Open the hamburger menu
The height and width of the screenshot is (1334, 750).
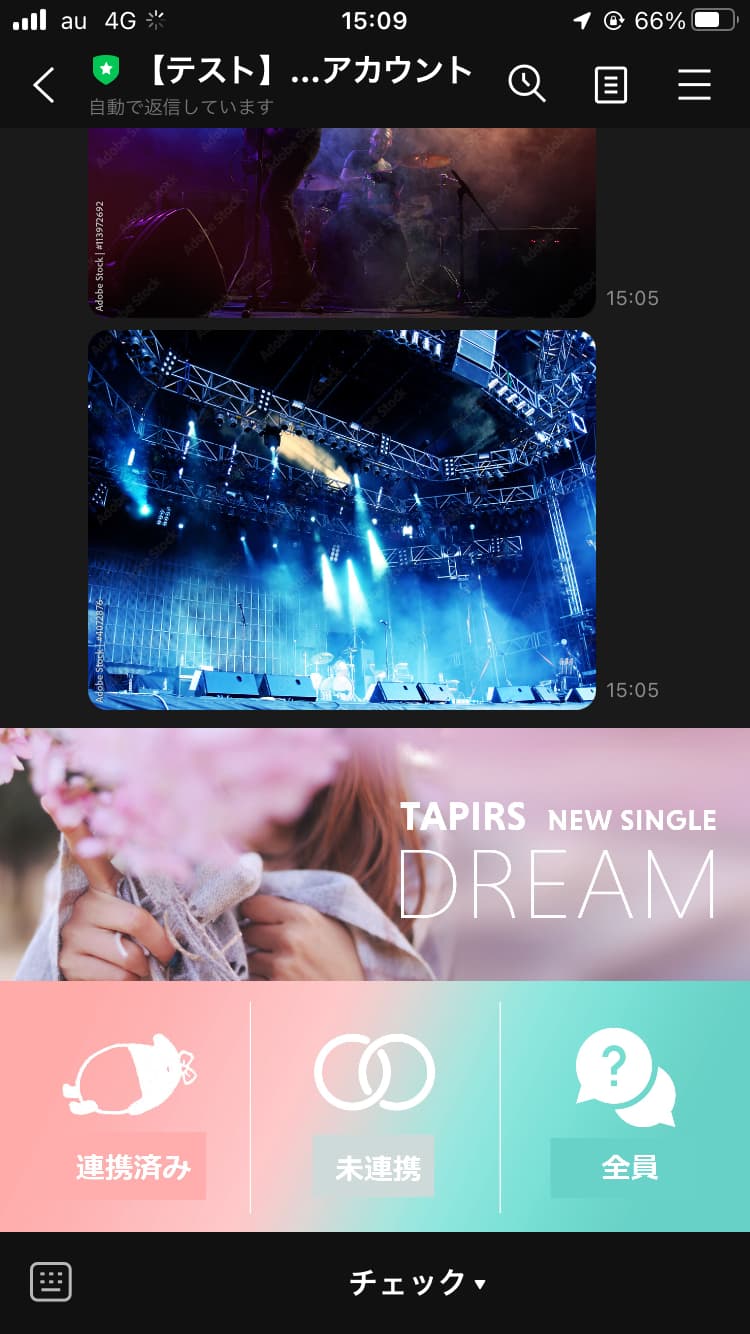click(x=694, y=85)
